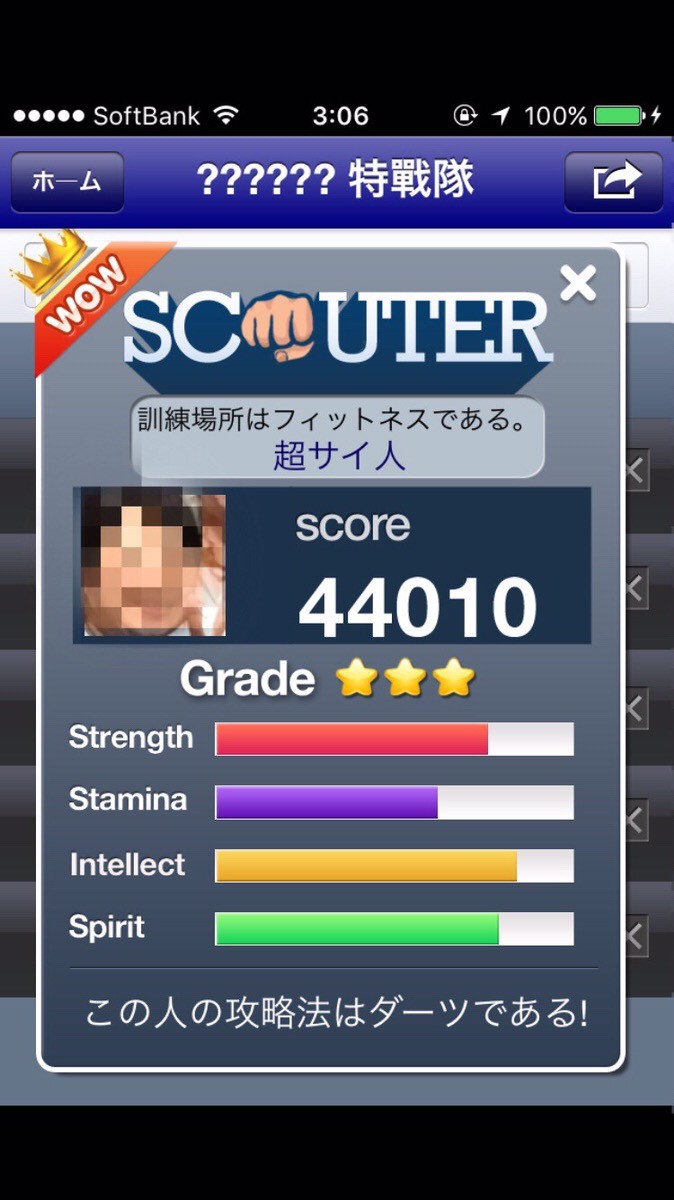The width and height of the screenshot is (674, 1200).
Task: Open the share icon in header
Action: [613, 182]
